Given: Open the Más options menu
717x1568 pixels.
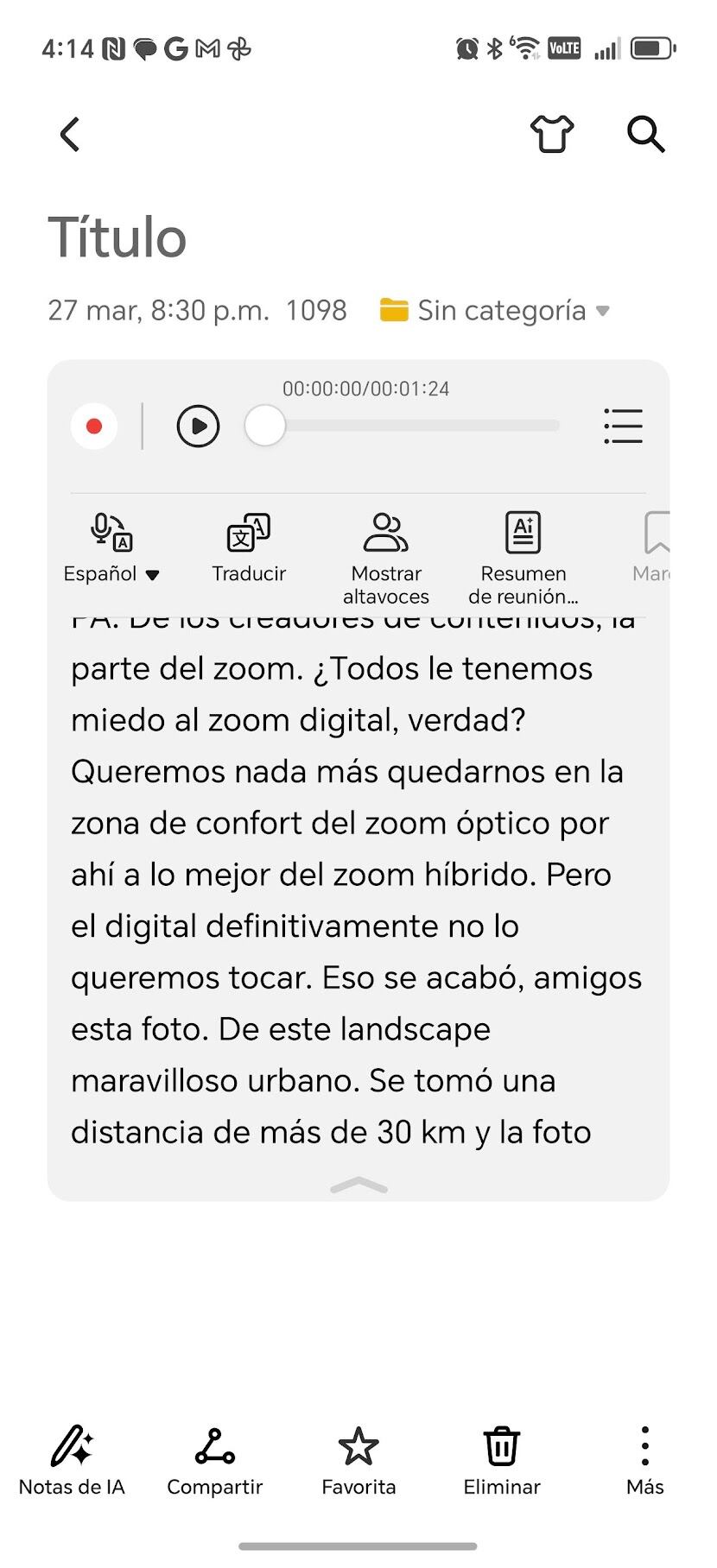Looking at the screenshot, I should tap(645, 1461).
